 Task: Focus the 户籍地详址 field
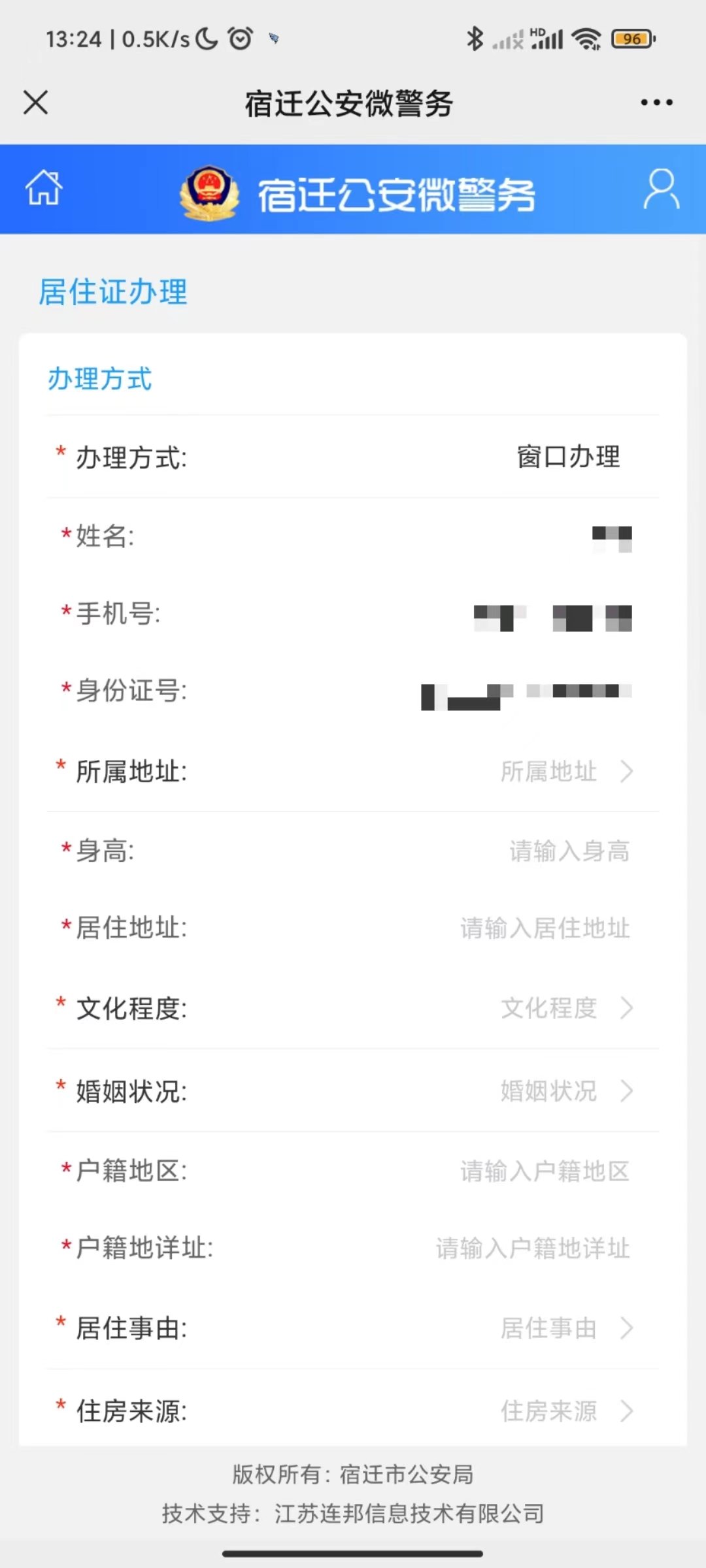pyautogui.click(x=533, y=1249)
